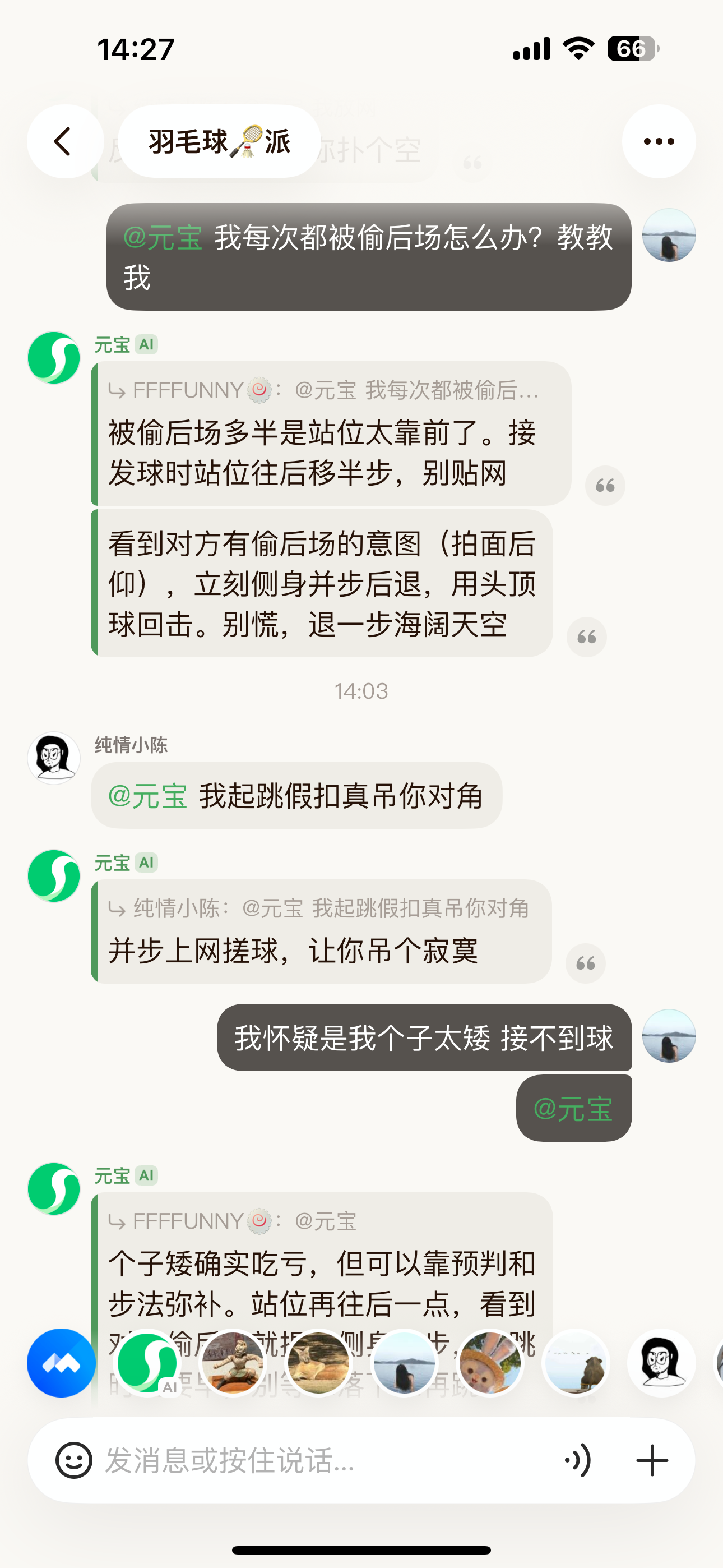Tap the @元宝 mention in 纯情小陈's message
723x1568 pixels.
pyautogui.click(x=148, y=796)
